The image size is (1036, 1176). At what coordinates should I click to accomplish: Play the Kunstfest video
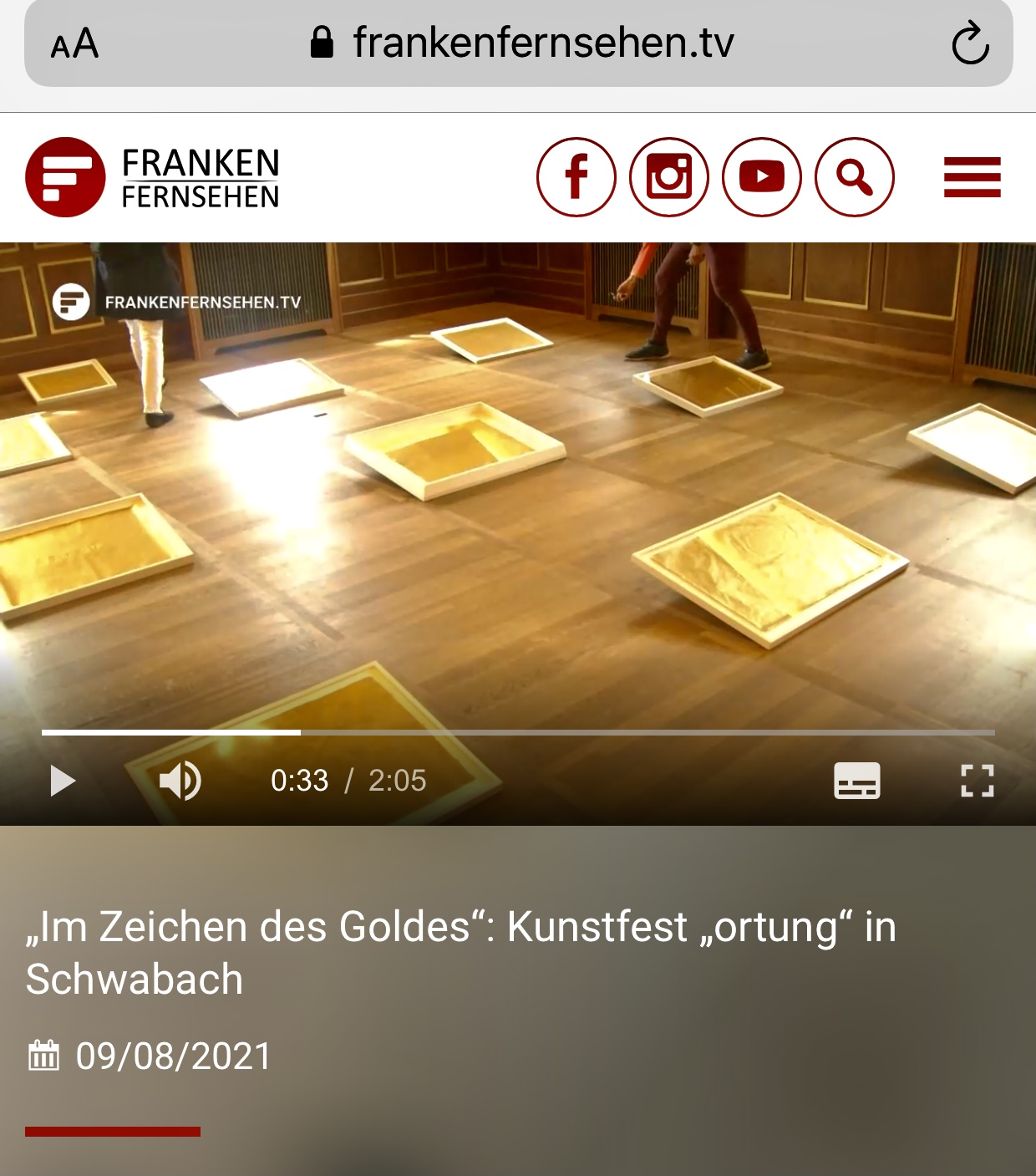point(63,781)
